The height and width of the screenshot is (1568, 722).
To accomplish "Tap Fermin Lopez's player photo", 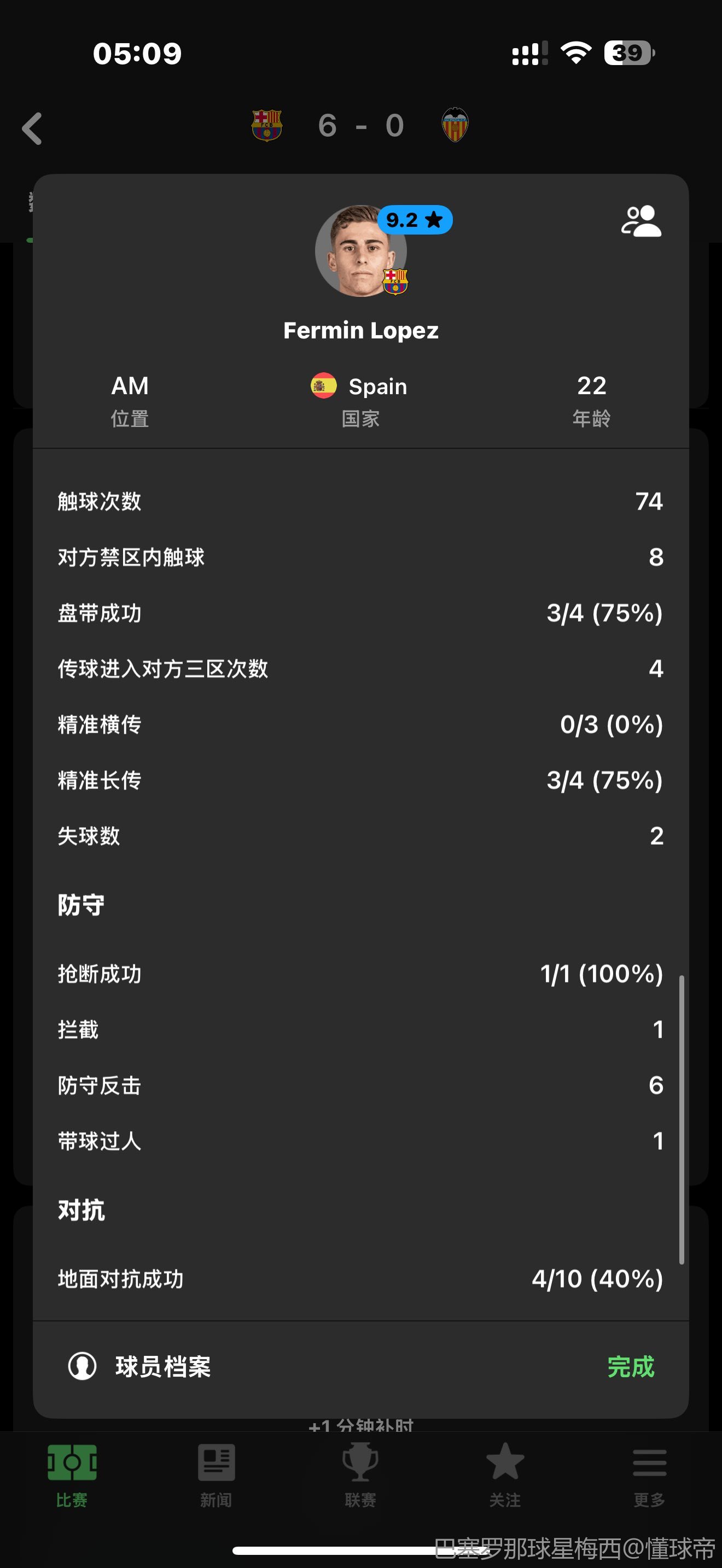I will click(360, 251).
